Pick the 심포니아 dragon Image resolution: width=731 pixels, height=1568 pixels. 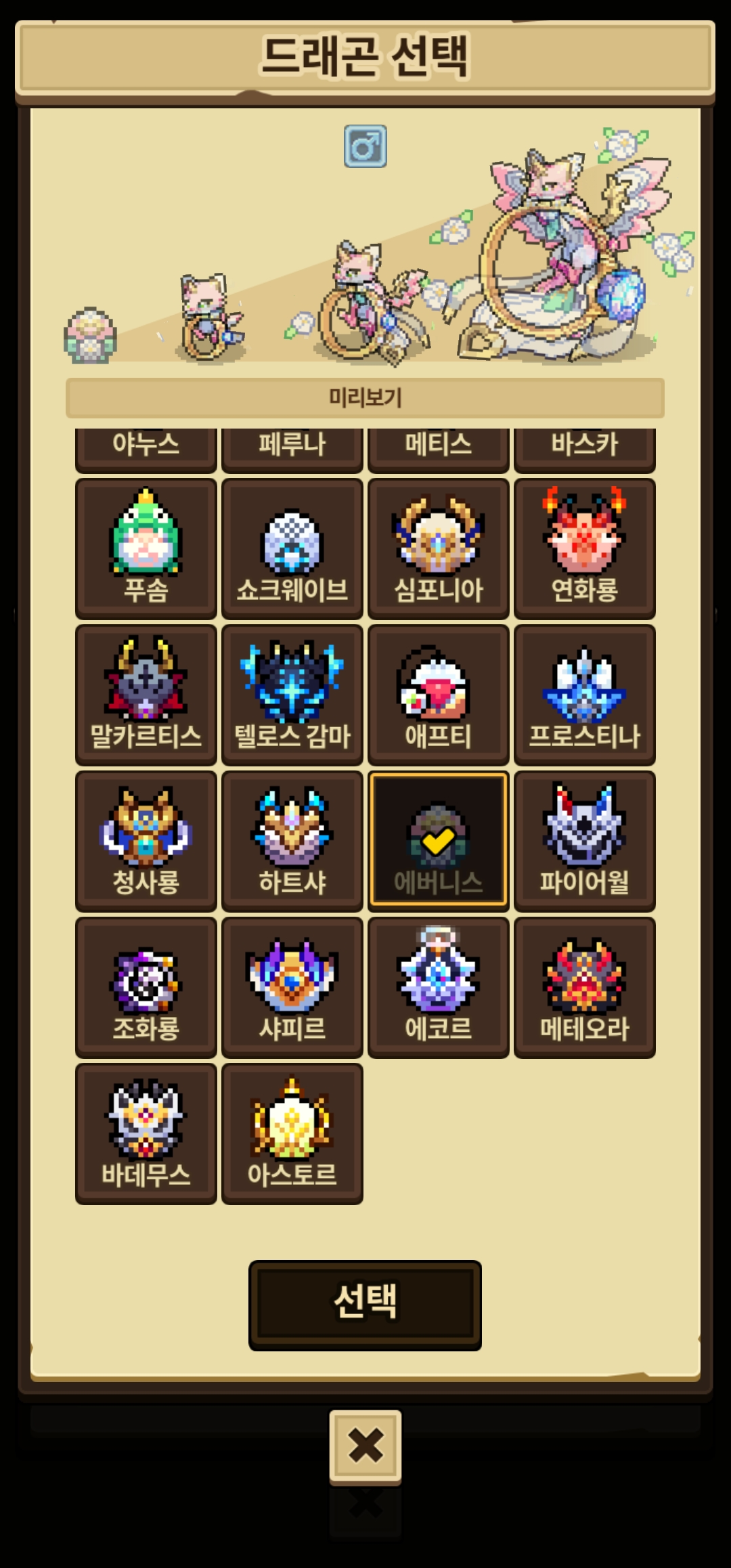click(x=439, y=548)
